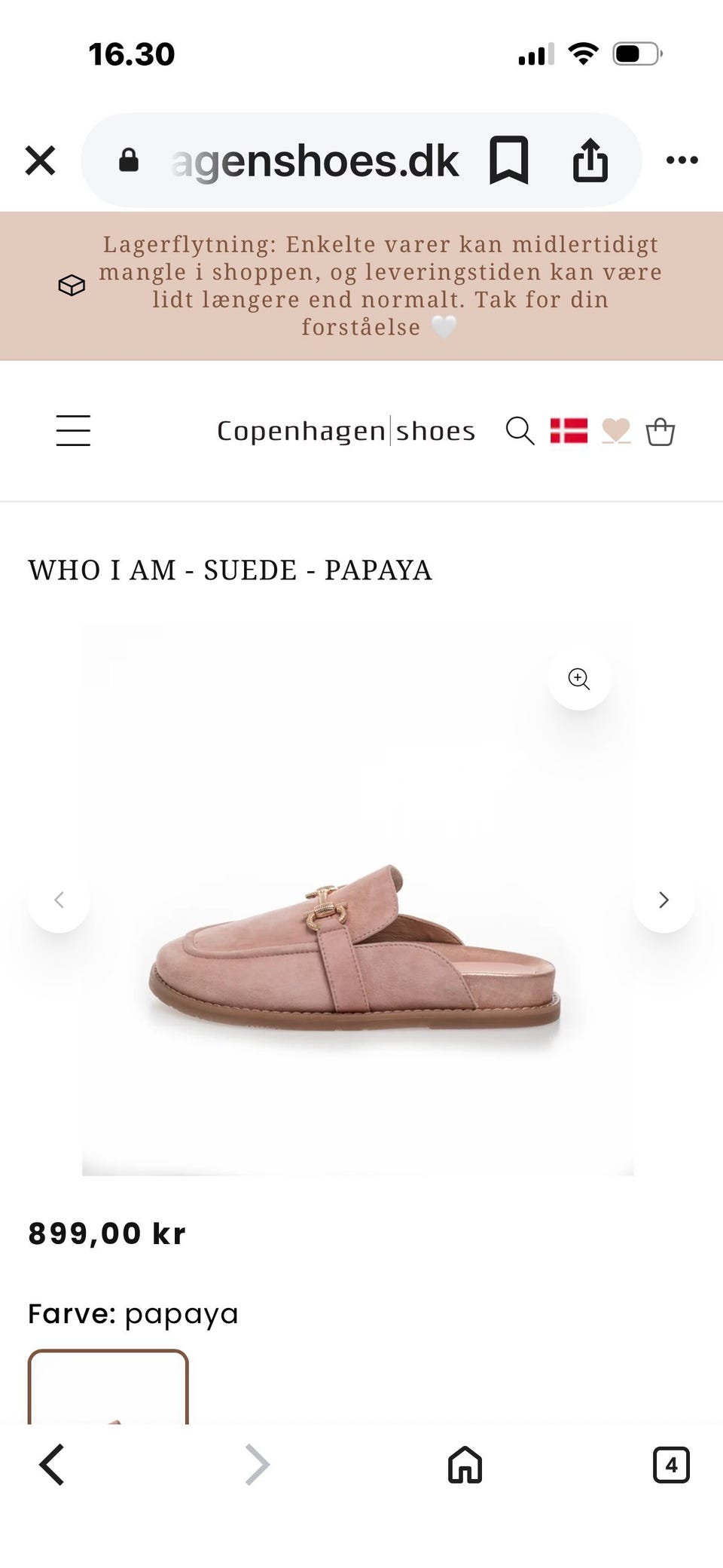Viewport: 723px width, 1568px height.
Task: Share this page
Action: [590, 160]
